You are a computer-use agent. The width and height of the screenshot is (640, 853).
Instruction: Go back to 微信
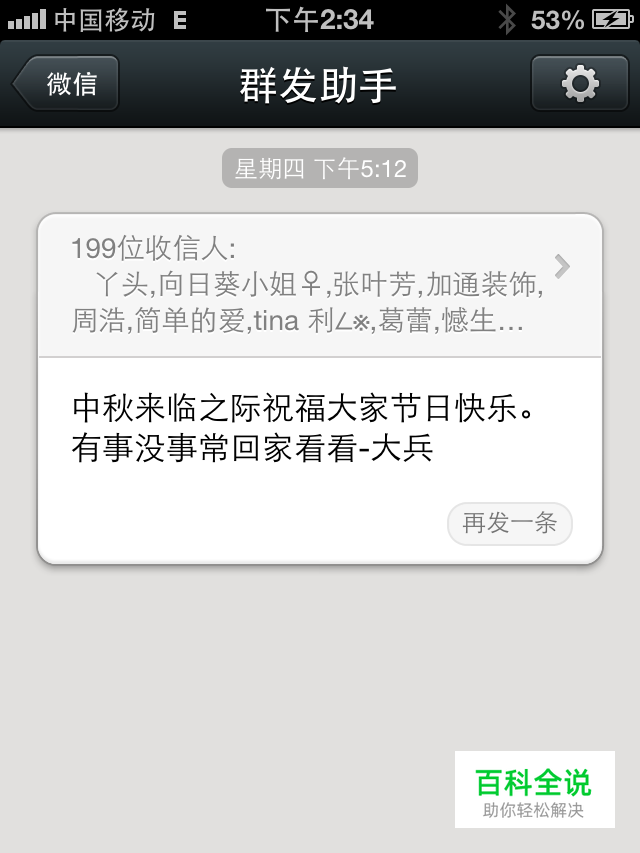(x=67, y=83)
